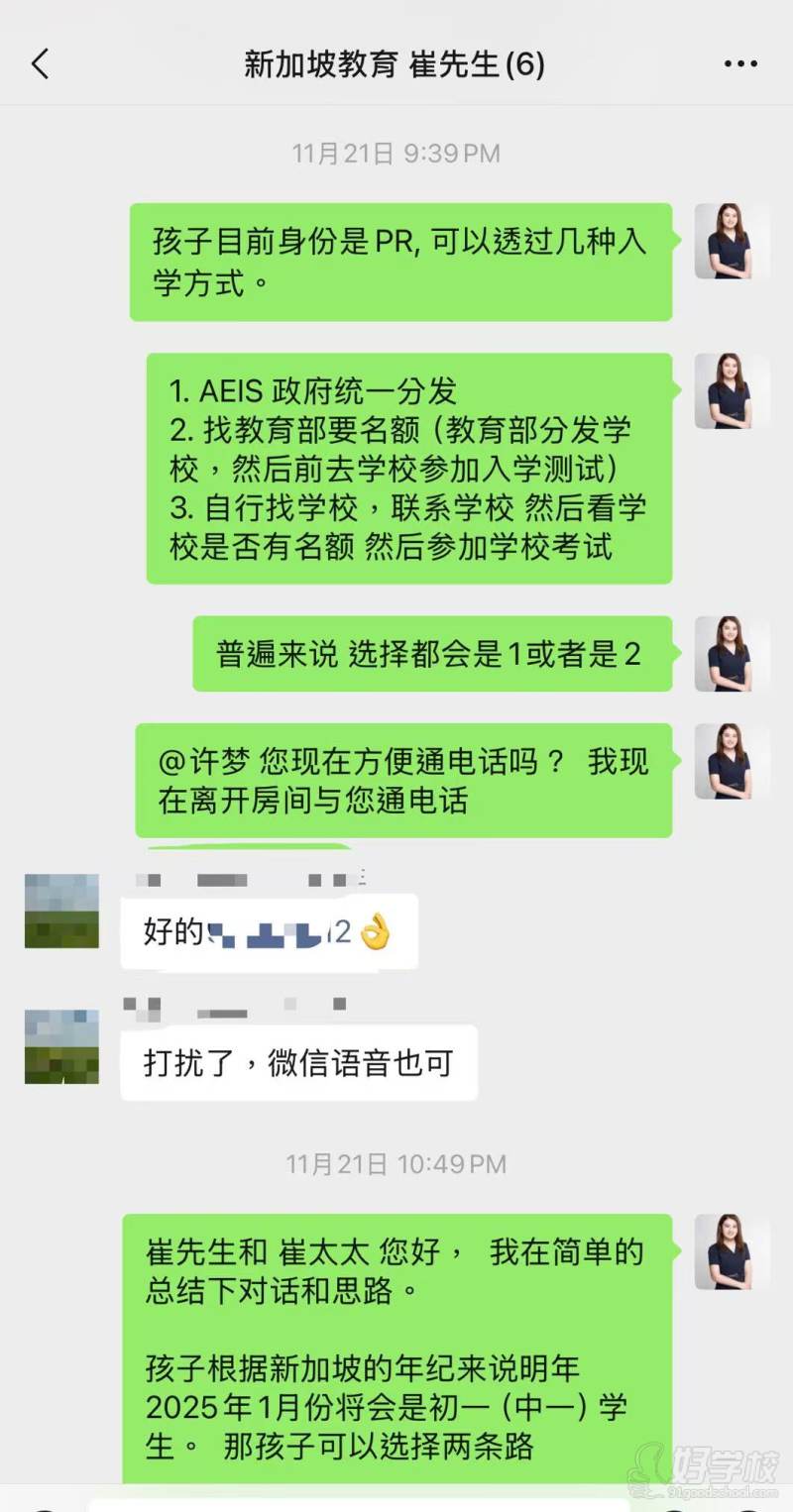Tap the OK-hand emoji in the '好的' message
The width and height of the screenshot is (793, 1512).
click(377, 930)
